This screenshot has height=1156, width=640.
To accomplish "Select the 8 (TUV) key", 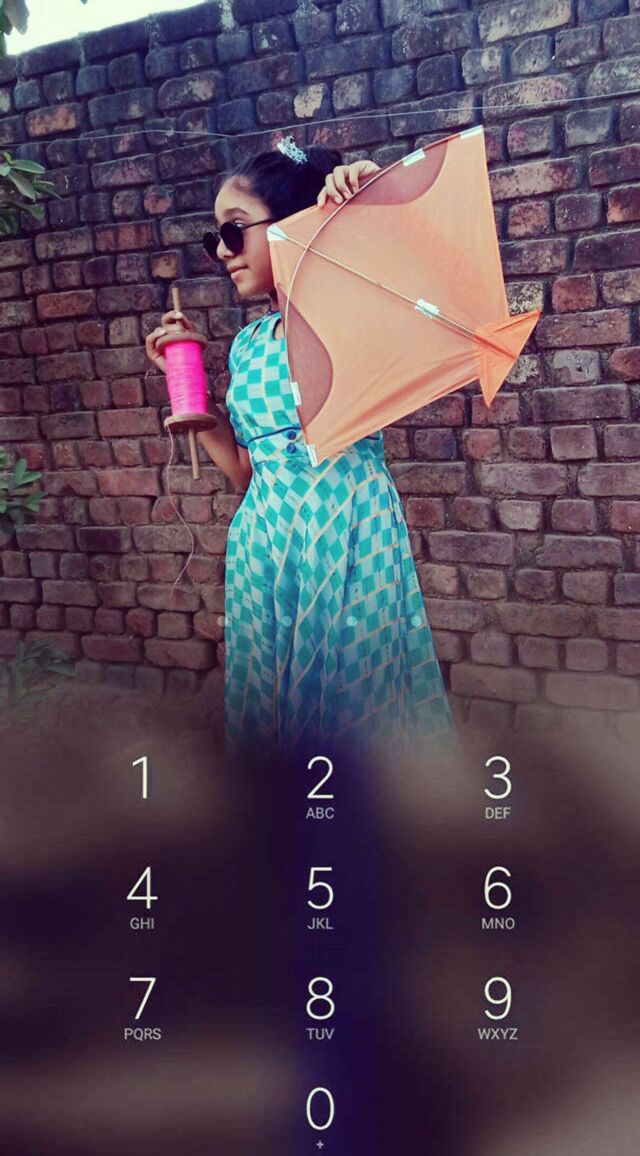I will pos(320,1006).
